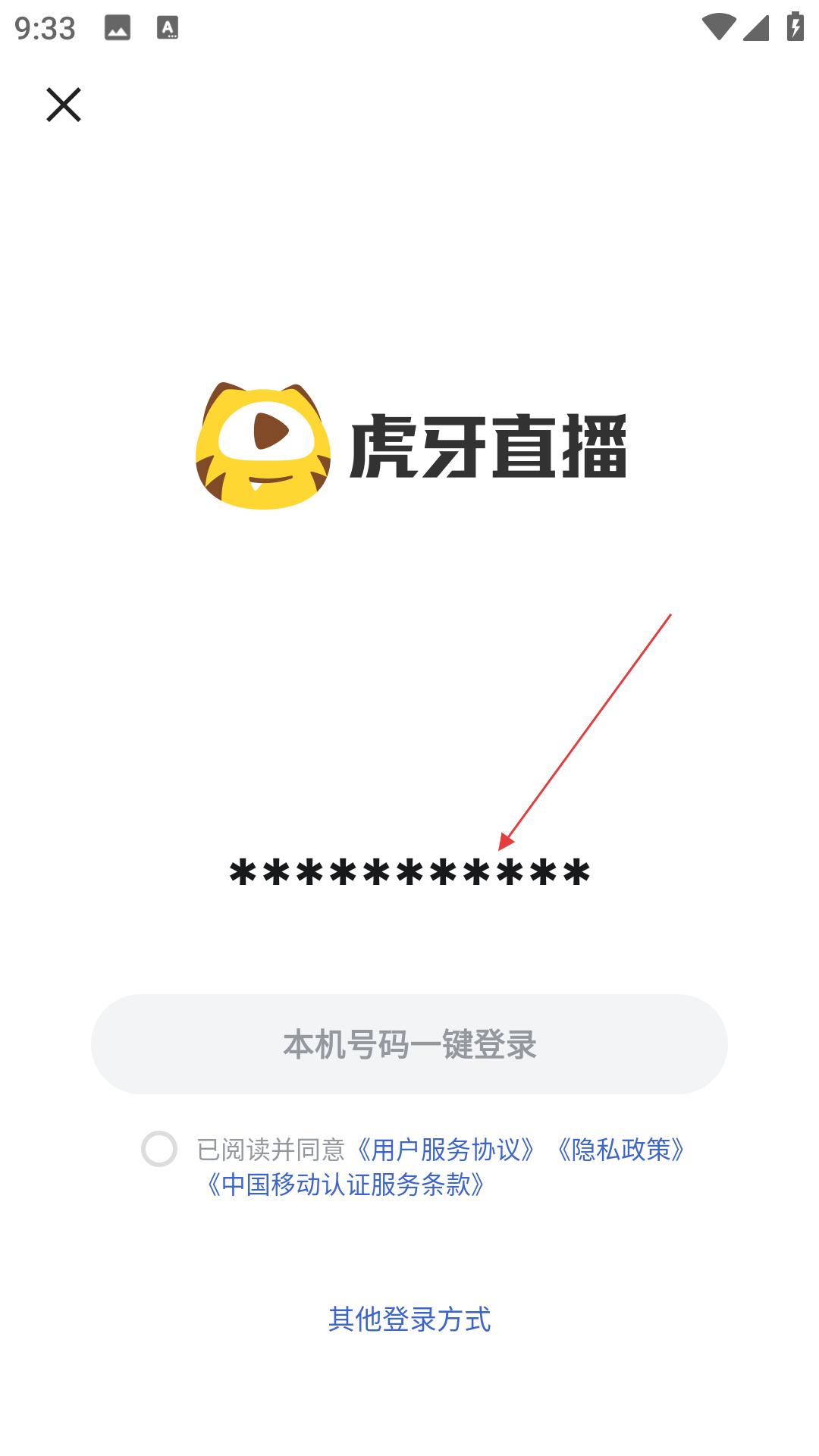This screenshot has height=1456, width=819.
Task: Check the agreement consent circle
Action: 159,1149
